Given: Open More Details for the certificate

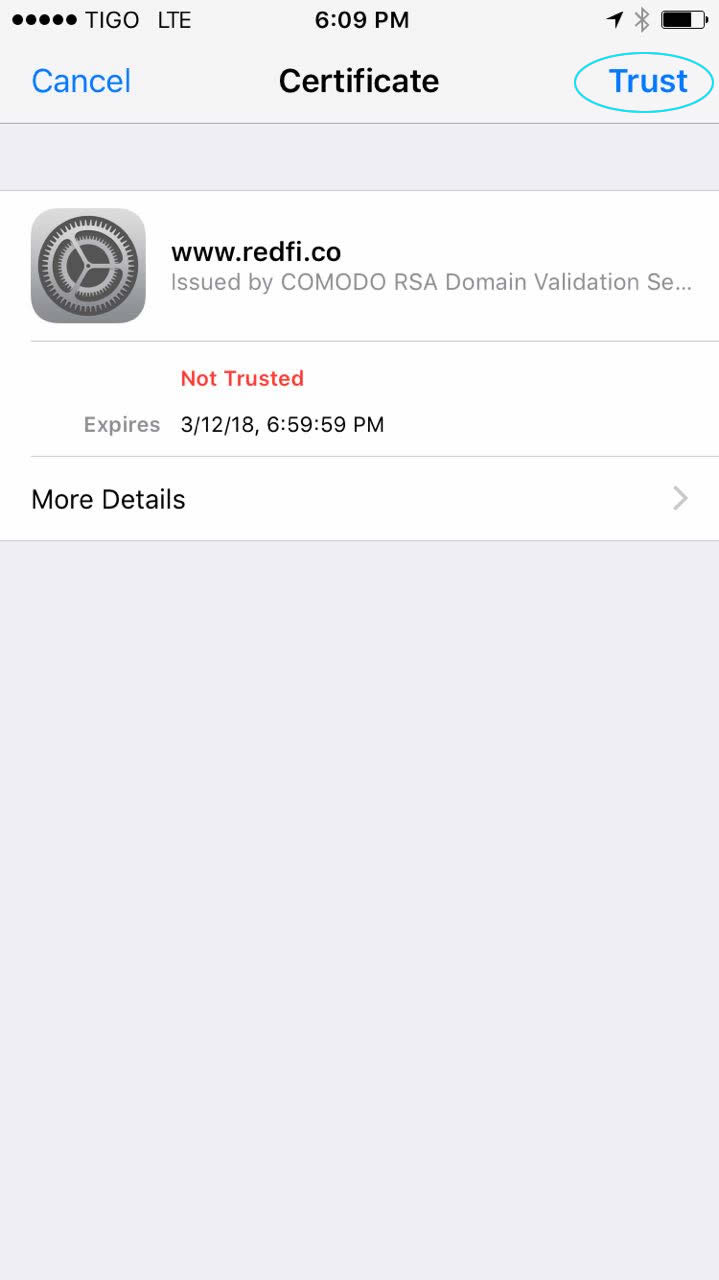Looking at the screenshot, I should click(x=359, y=499).
